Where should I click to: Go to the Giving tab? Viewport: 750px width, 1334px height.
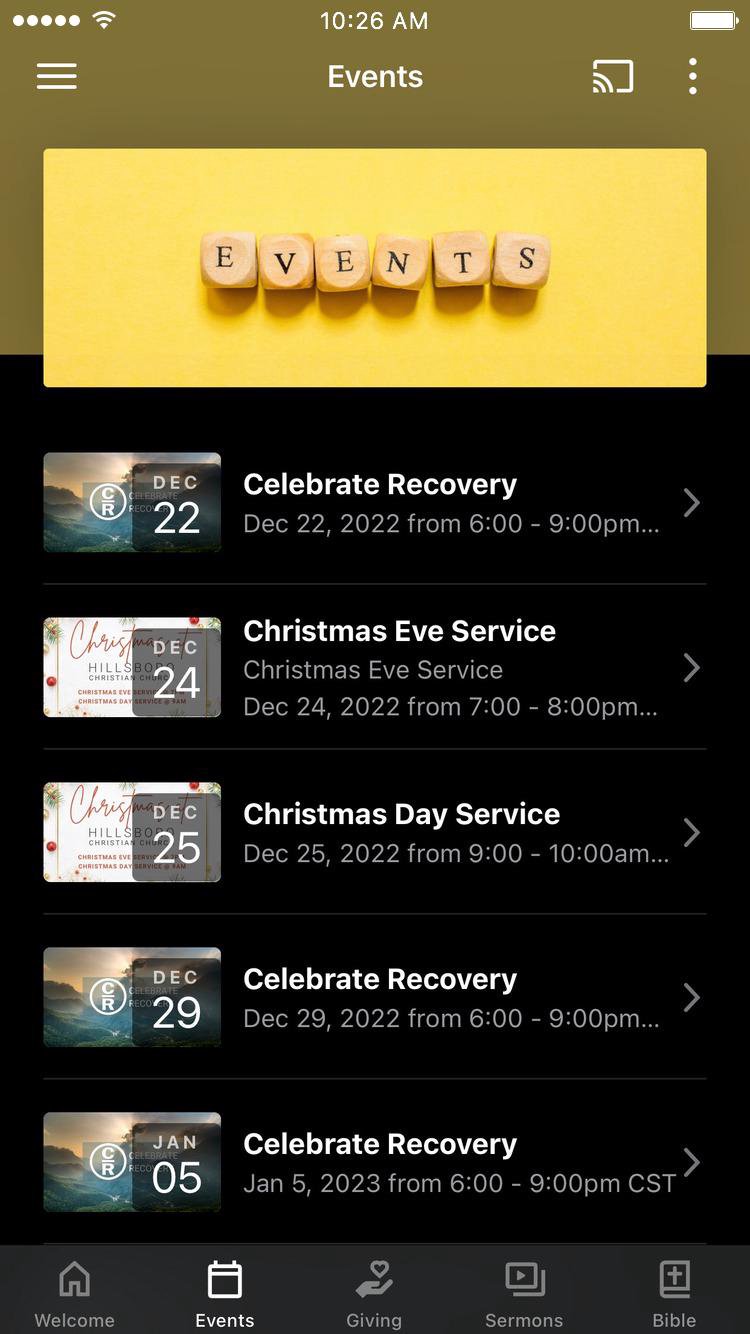(374, 1294)
